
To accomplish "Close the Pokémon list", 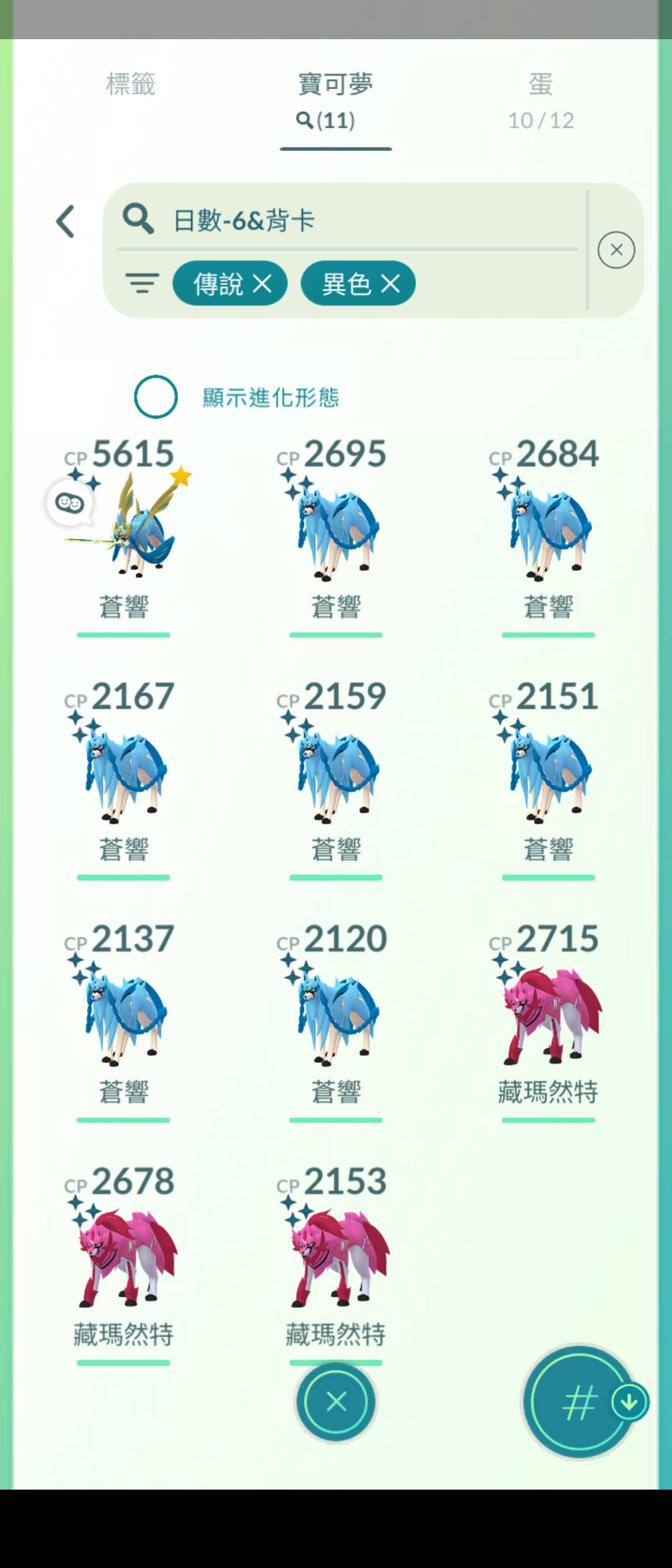I will click(x=336, y=1402).
